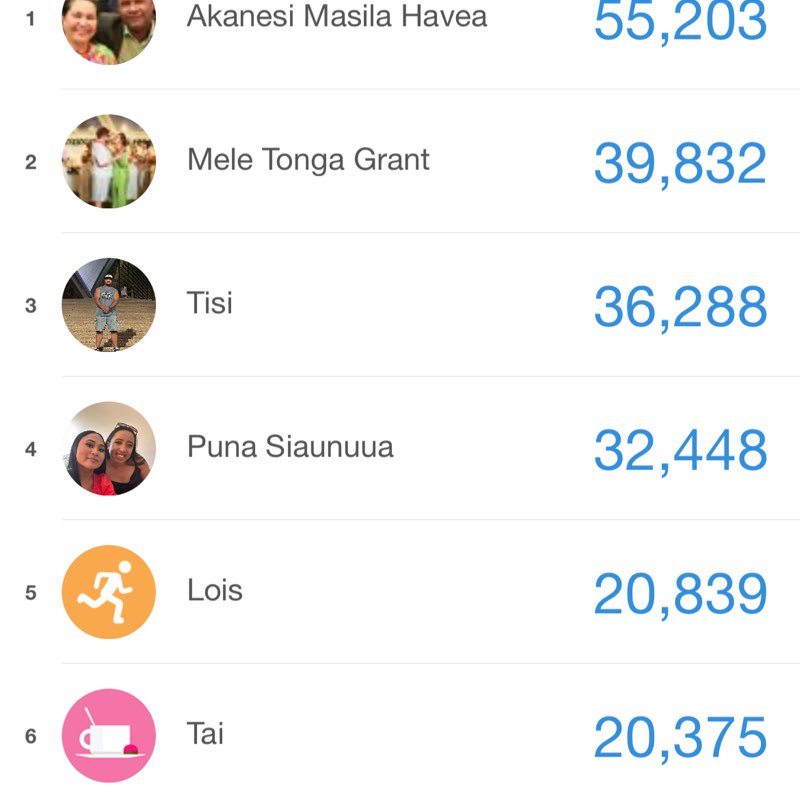
Task: Select the name Mele Tonga Grant
Action: pyautogui.click(x=308, y=159)
